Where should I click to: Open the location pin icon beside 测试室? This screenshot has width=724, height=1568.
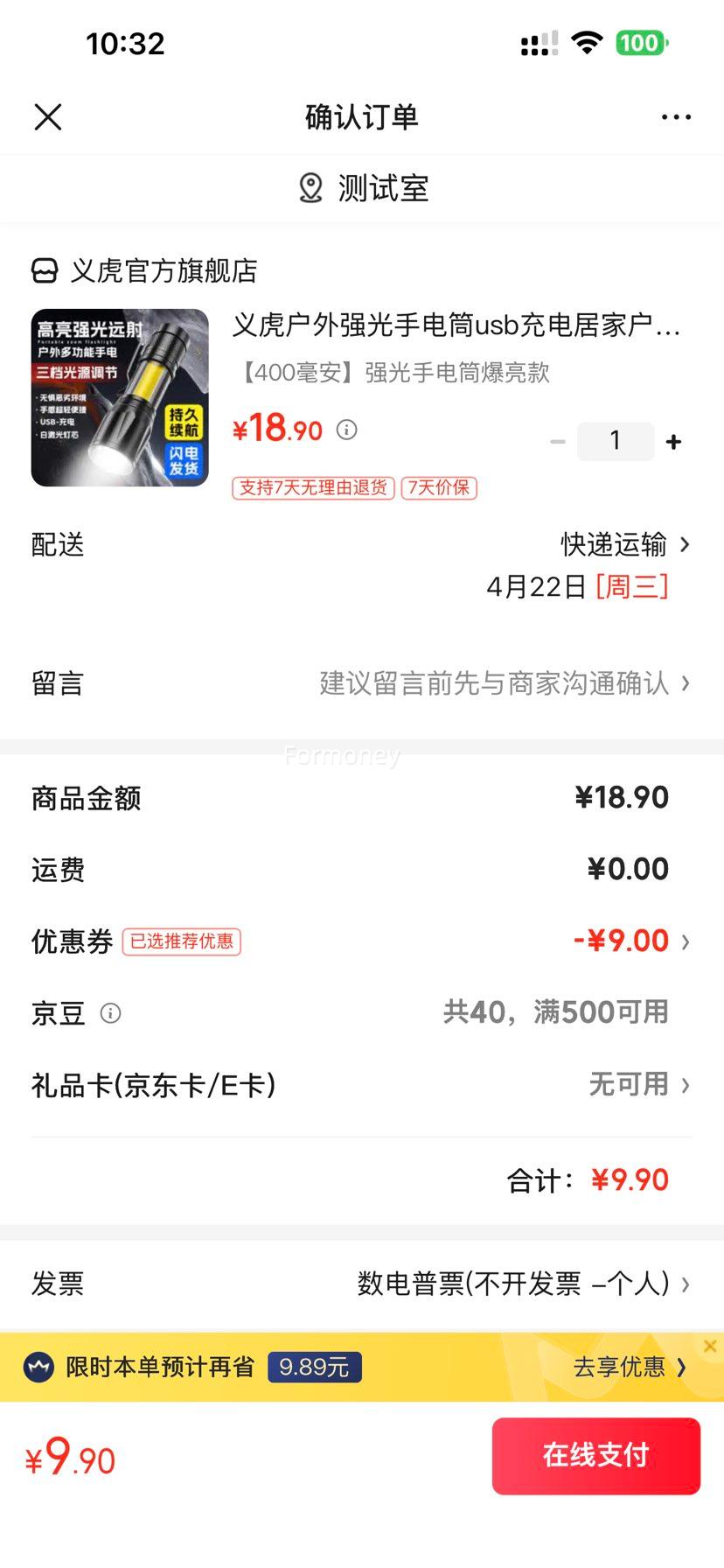click(310, 187)
